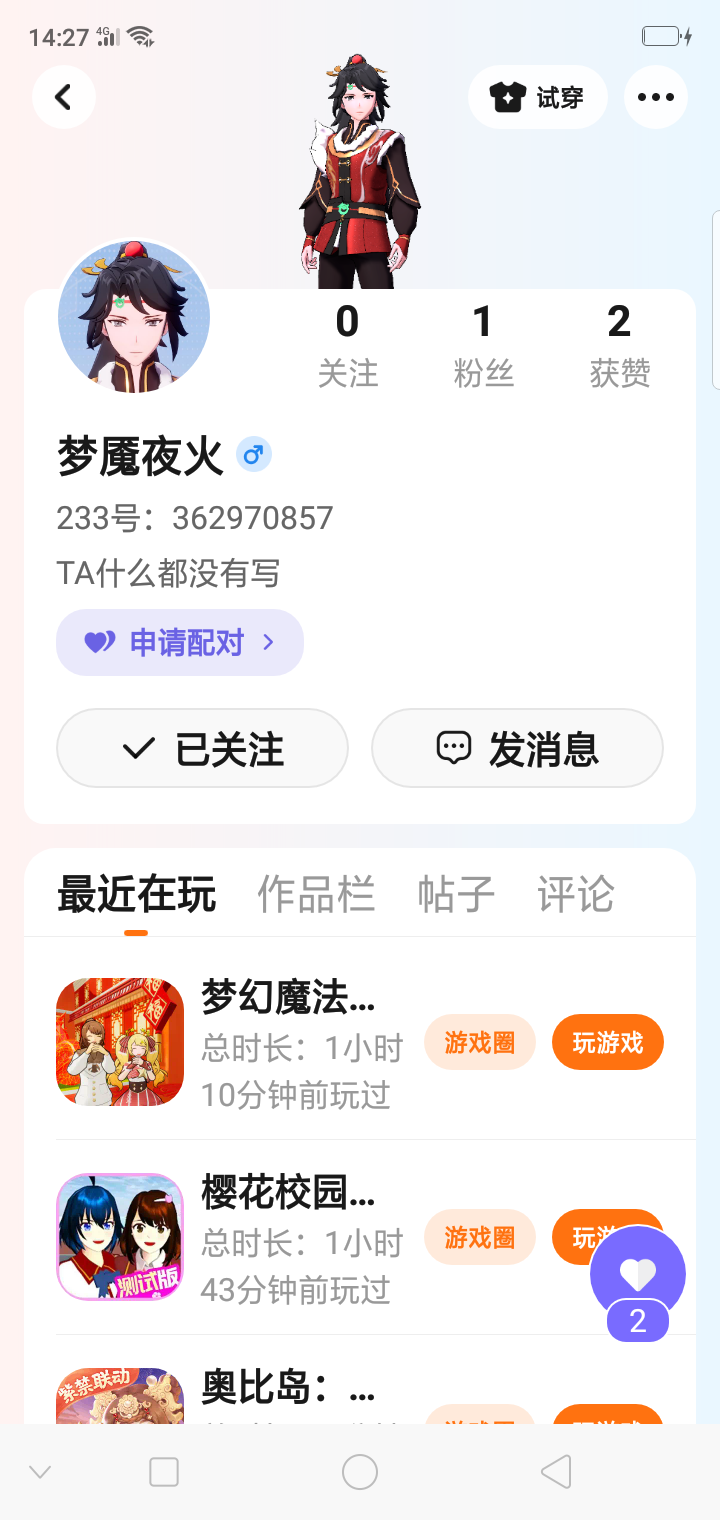The height and width of the screenshot is (1520, 720).
Task: Switch to the 作品栏 tab
Action: pos(316,894)
